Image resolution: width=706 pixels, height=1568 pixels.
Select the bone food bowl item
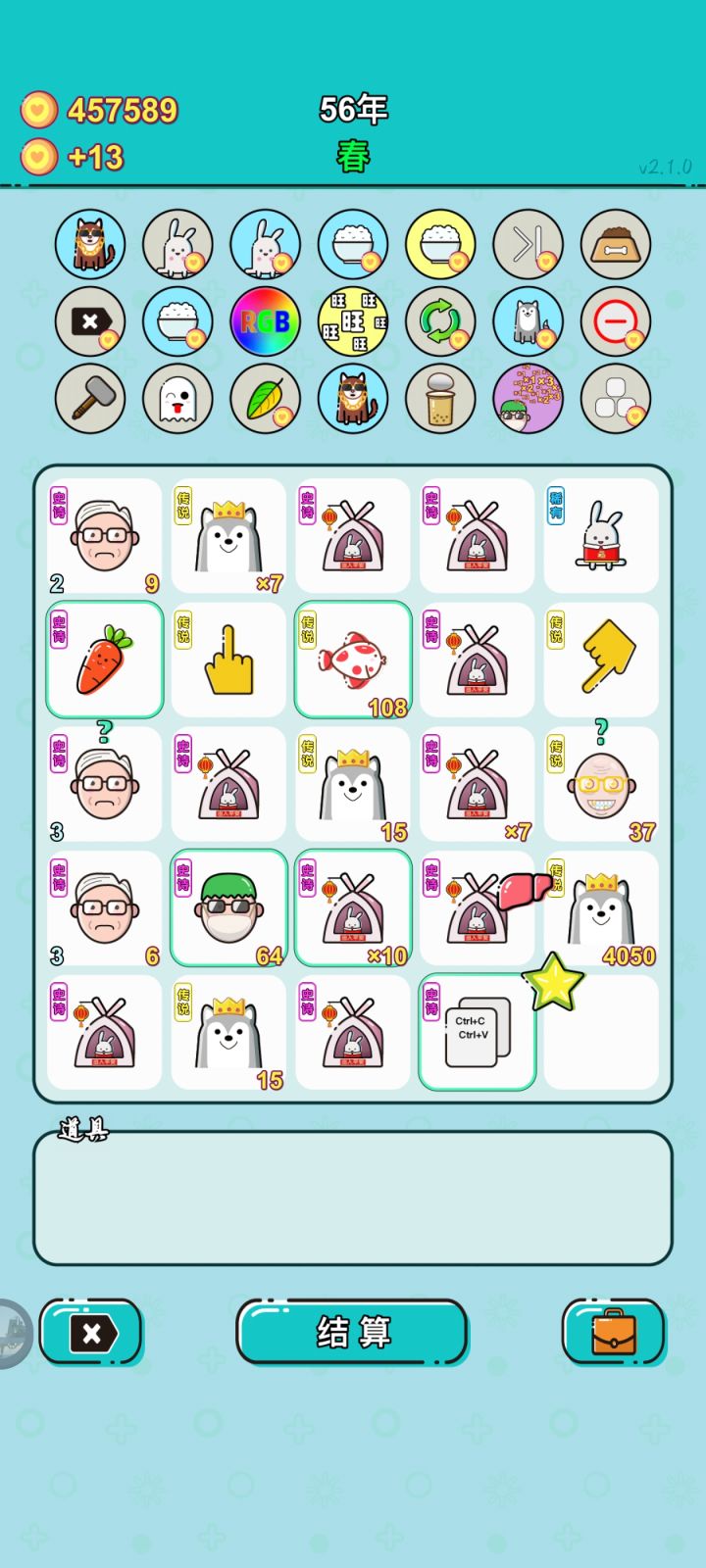(615, 245)
